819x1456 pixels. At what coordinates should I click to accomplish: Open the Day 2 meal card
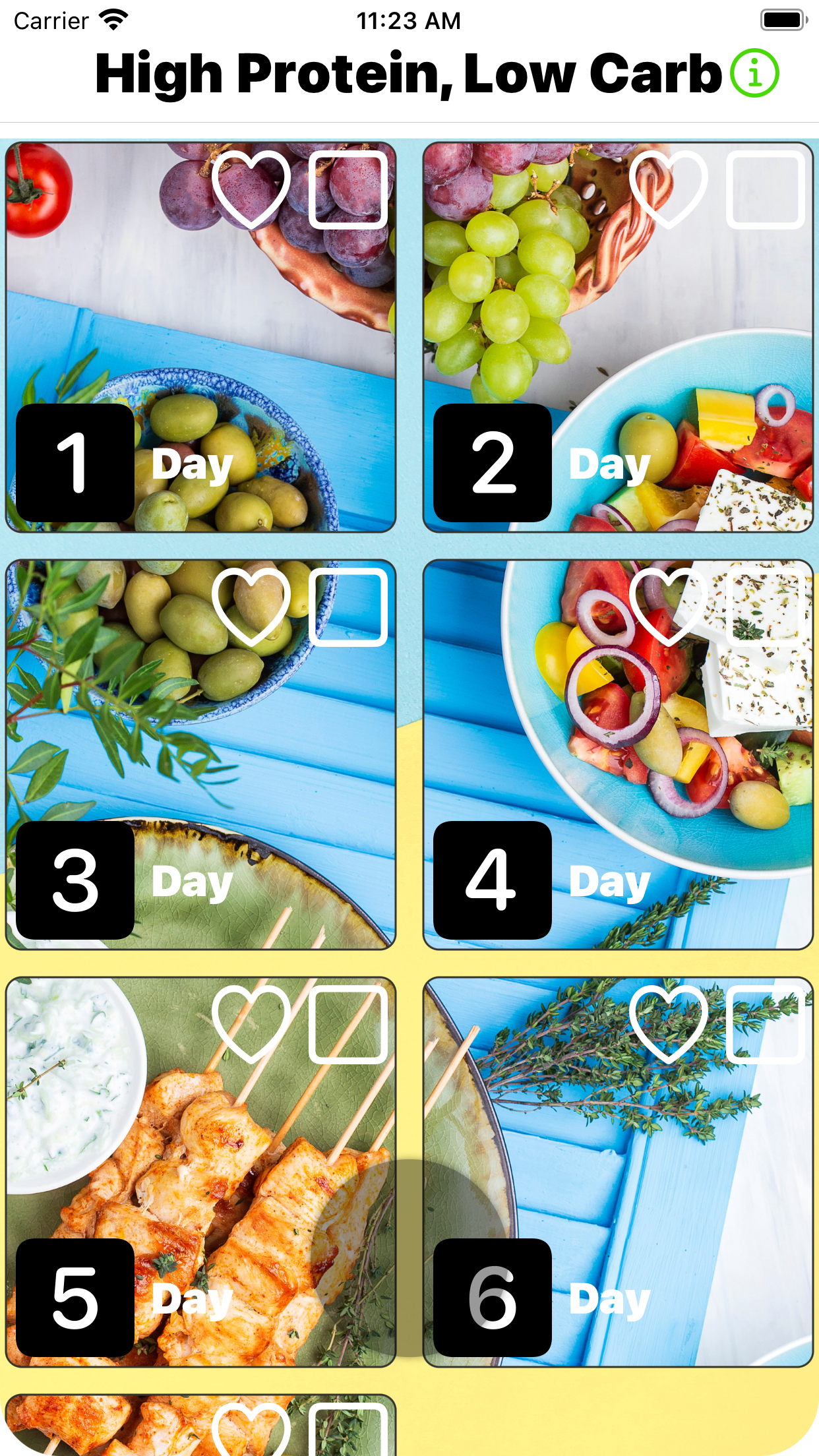tap(618, 337)
